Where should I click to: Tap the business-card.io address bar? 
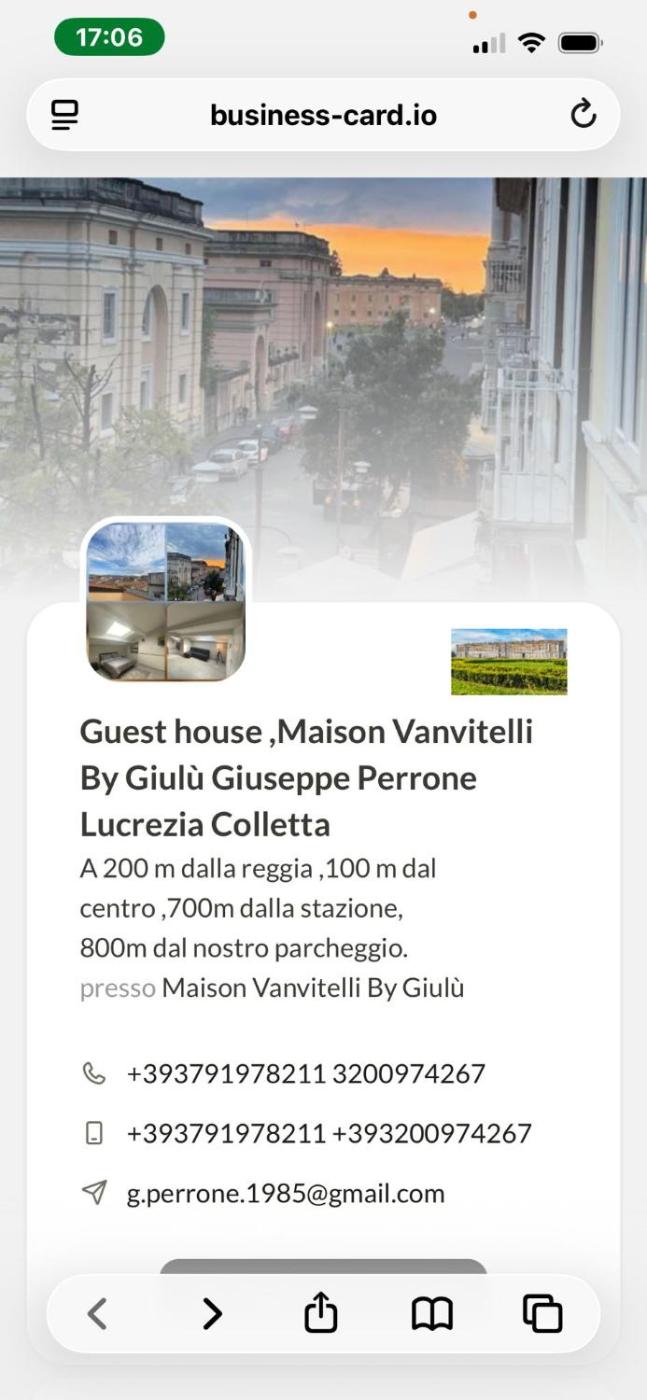pyautogui.click(x=323, y=115)
